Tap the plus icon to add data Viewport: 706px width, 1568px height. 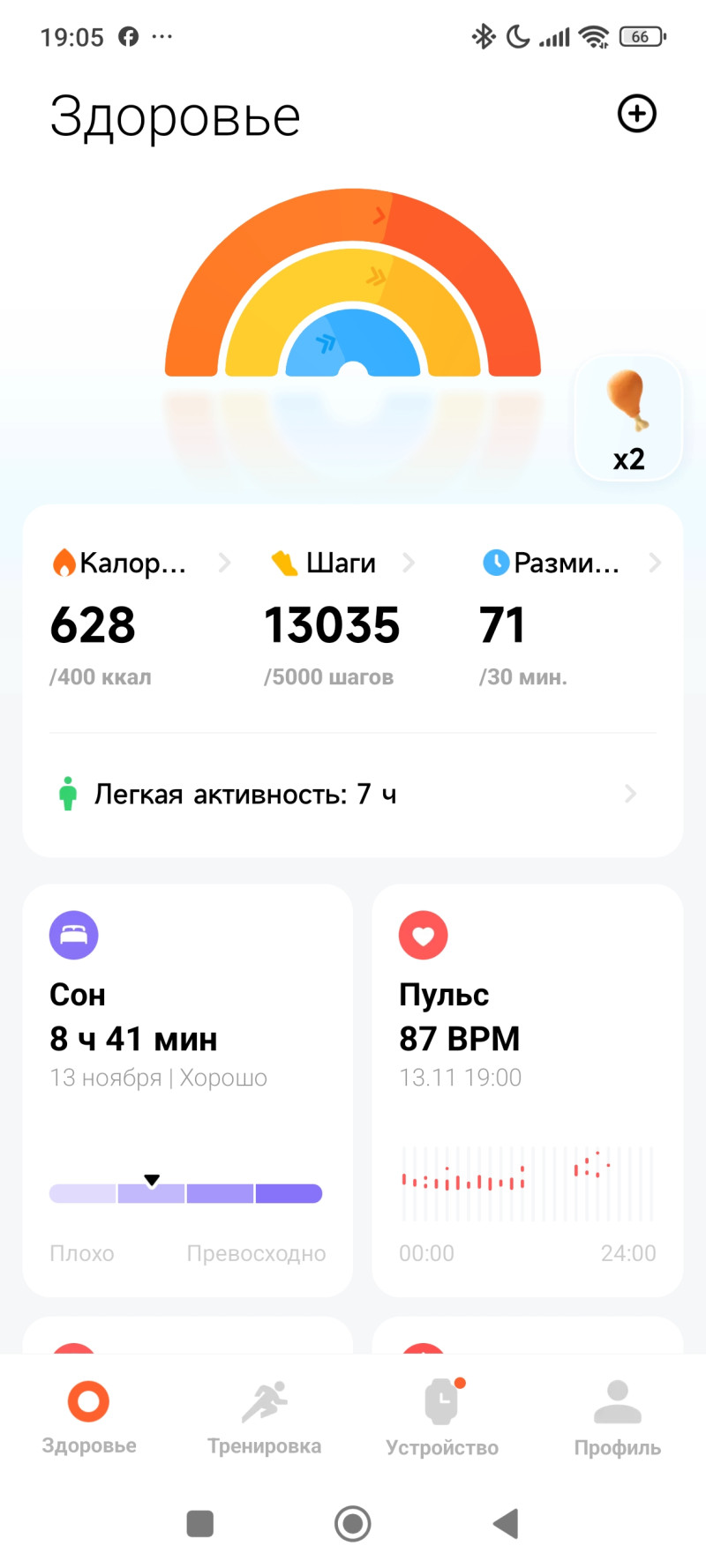pyautogui.click(x=636, y=114)
